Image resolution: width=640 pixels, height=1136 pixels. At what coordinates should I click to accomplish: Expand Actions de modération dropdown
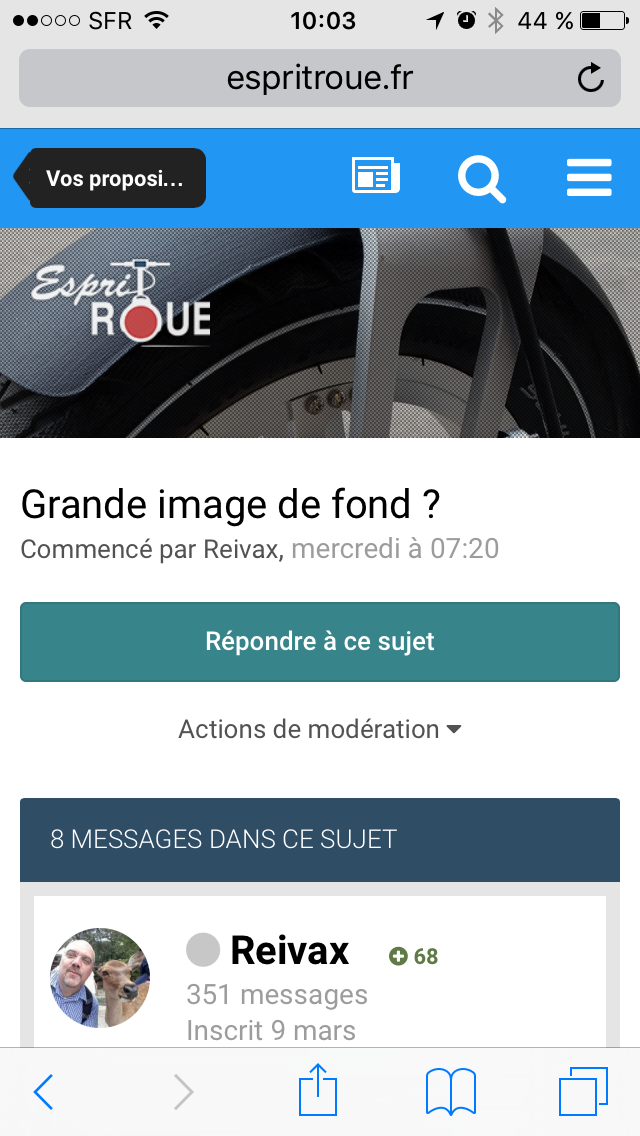[320, 729]
